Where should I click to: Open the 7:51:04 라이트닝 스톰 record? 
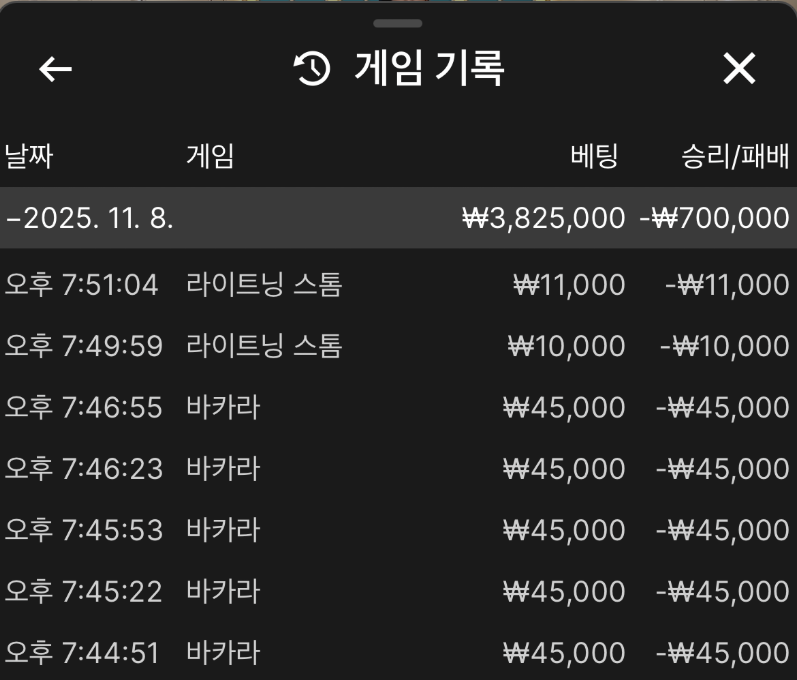pyautogui.click(x=398, y=286)
